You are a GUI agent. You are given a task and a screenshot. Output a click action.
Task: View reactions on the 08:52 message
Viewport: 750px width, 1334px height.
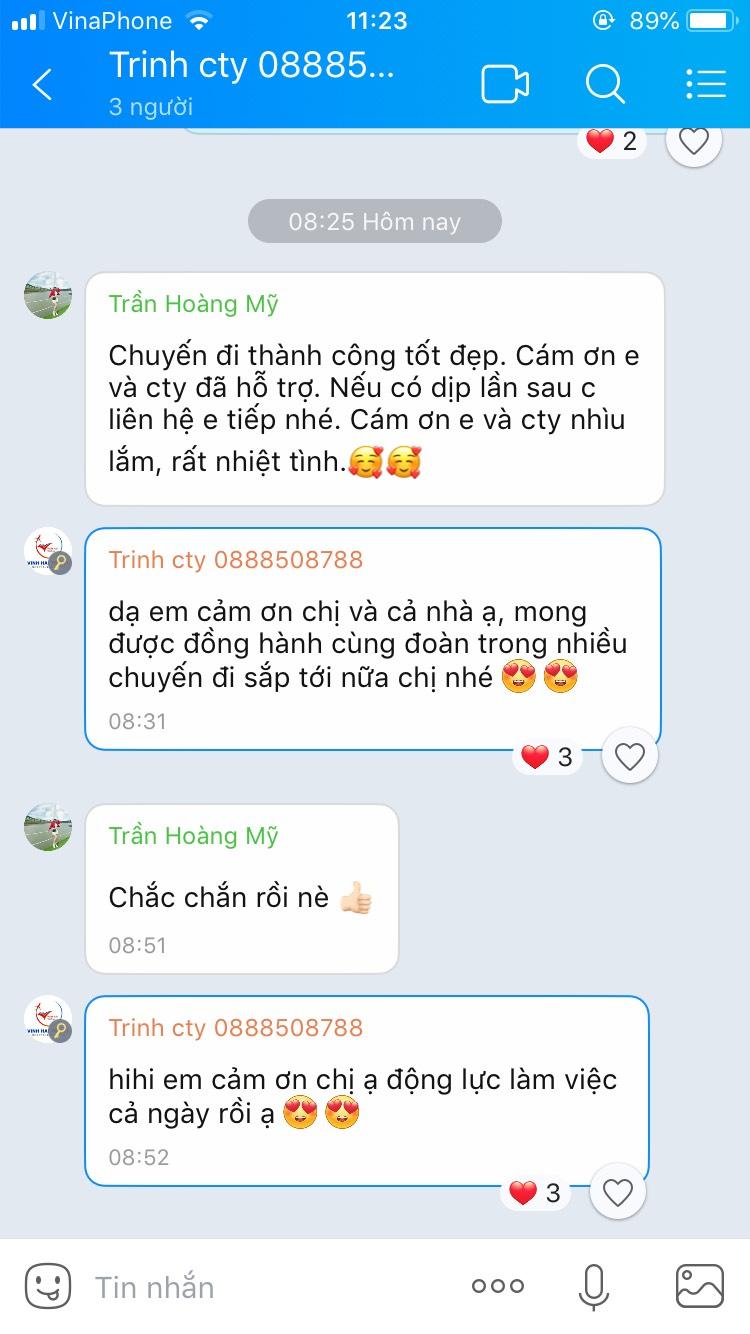point(536,1193)
